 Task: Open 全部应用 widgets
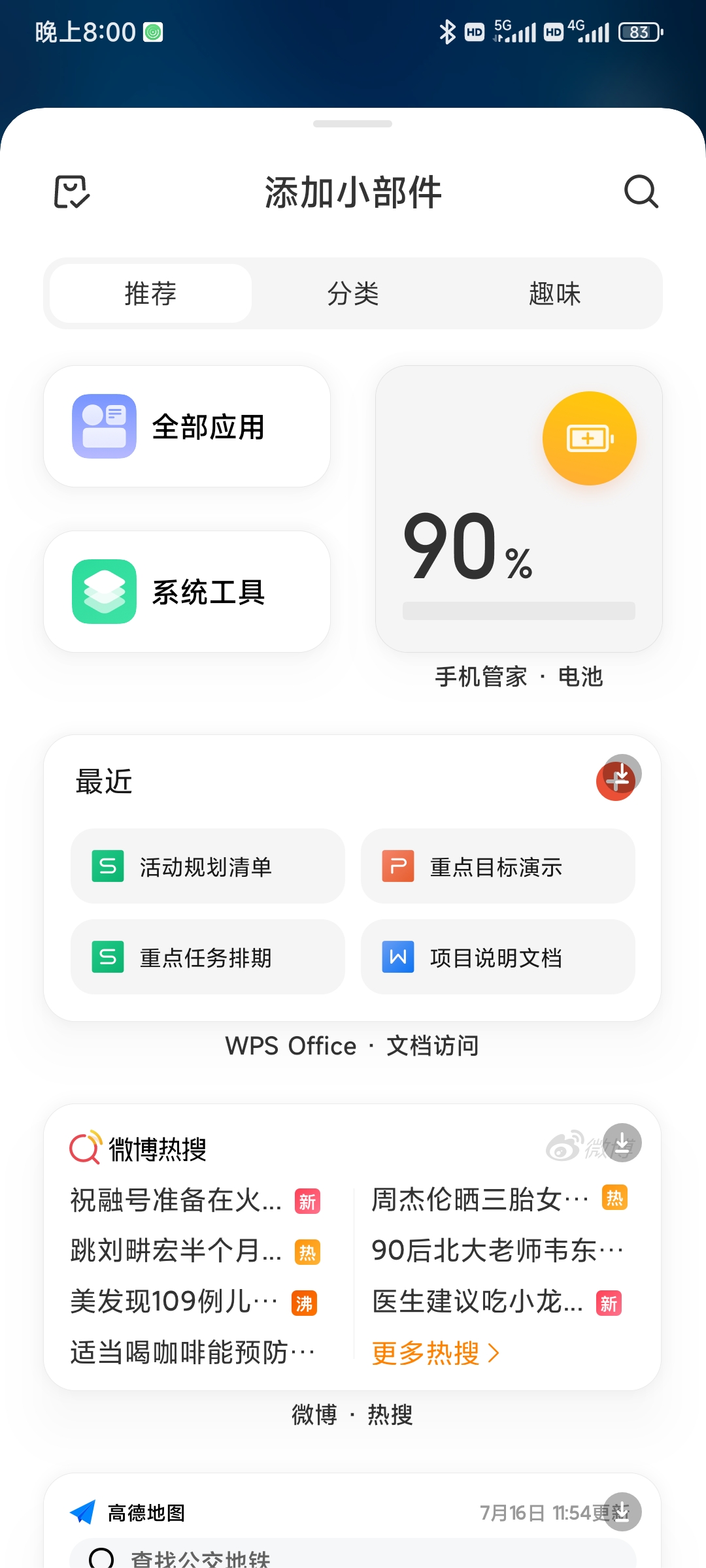(x=187, y=427)
